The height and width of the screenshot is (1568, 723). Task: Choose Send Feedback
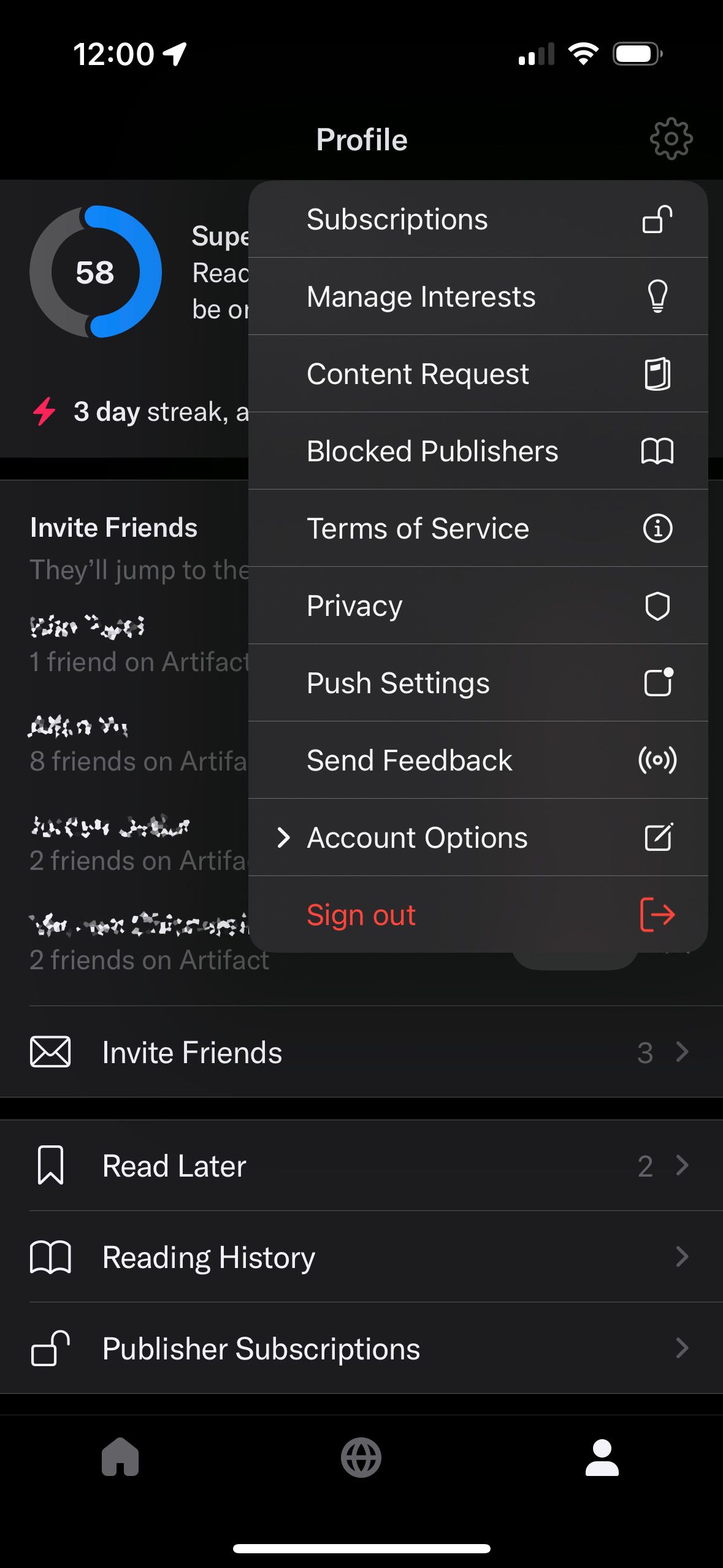coord(478,761)
